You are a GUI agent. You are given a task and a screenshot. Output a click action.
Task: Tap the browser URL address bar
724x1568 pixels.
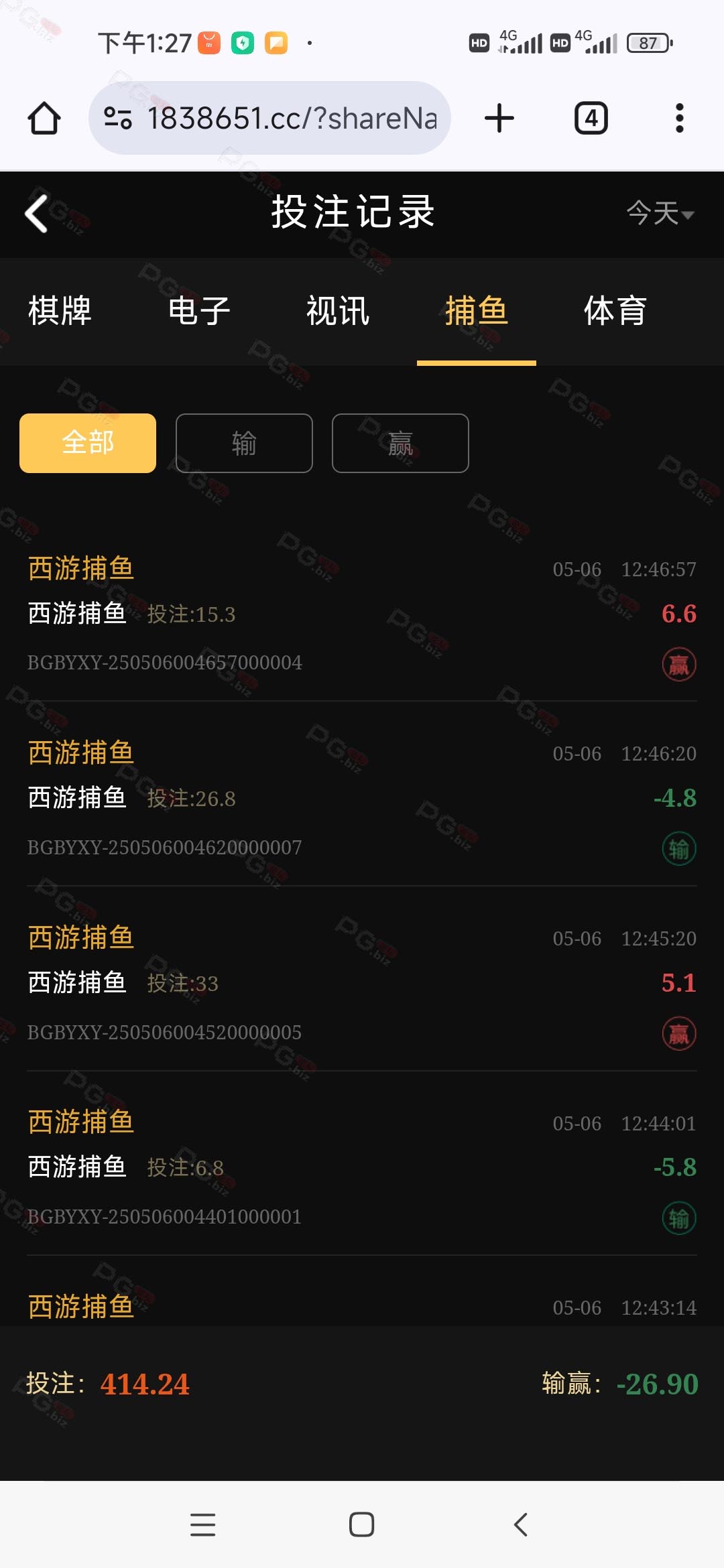(x=269, y=118)
